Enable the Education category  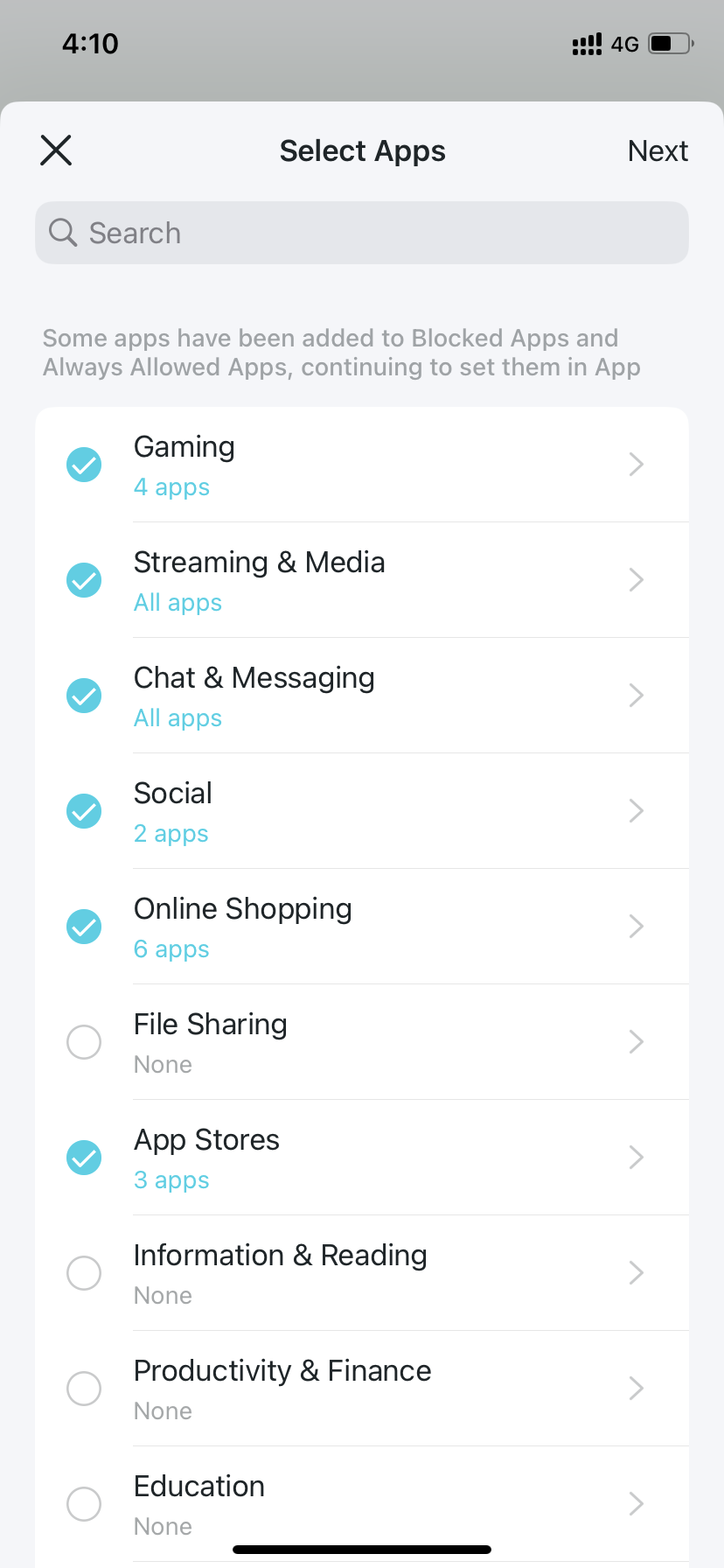point(84,1504)
